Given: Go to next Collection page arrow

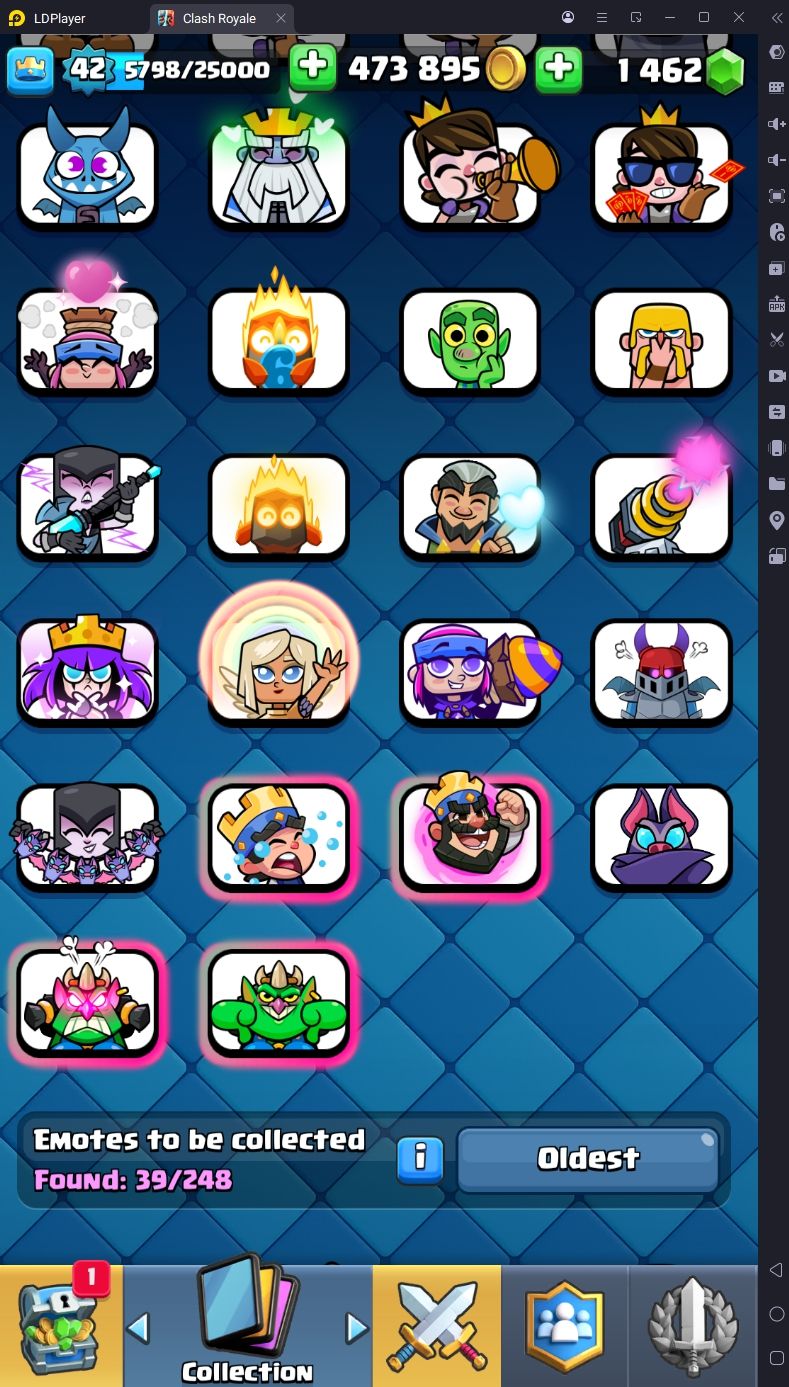Looking at the screenshot, I should 356,1328.
